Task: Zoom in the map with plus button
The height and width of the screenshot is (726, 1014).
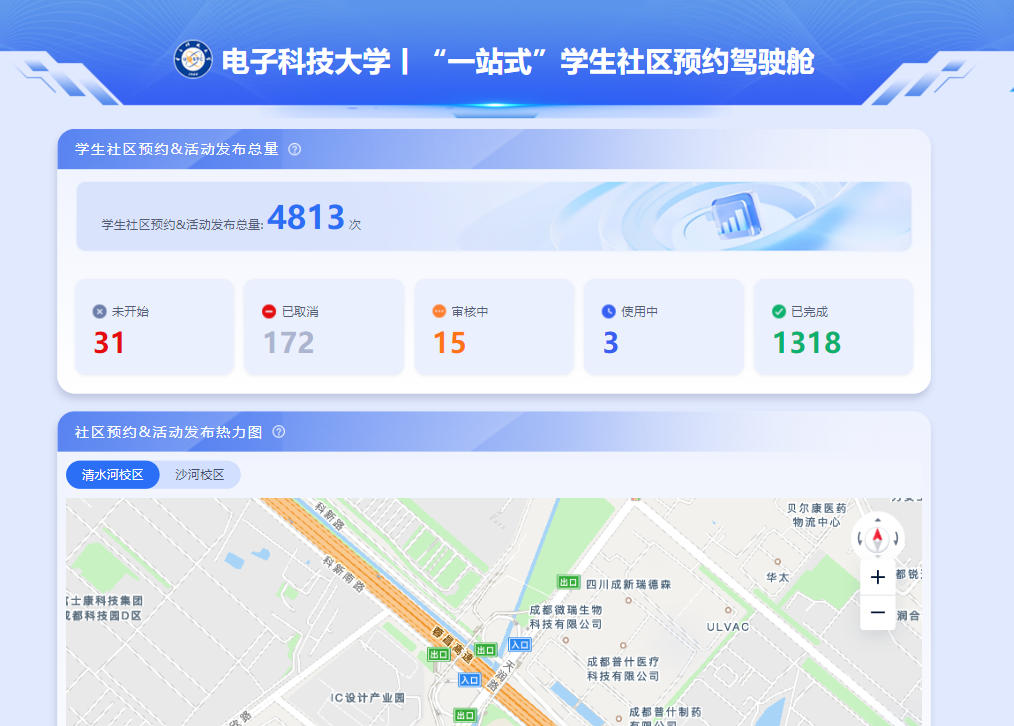Action: point(878,577)
